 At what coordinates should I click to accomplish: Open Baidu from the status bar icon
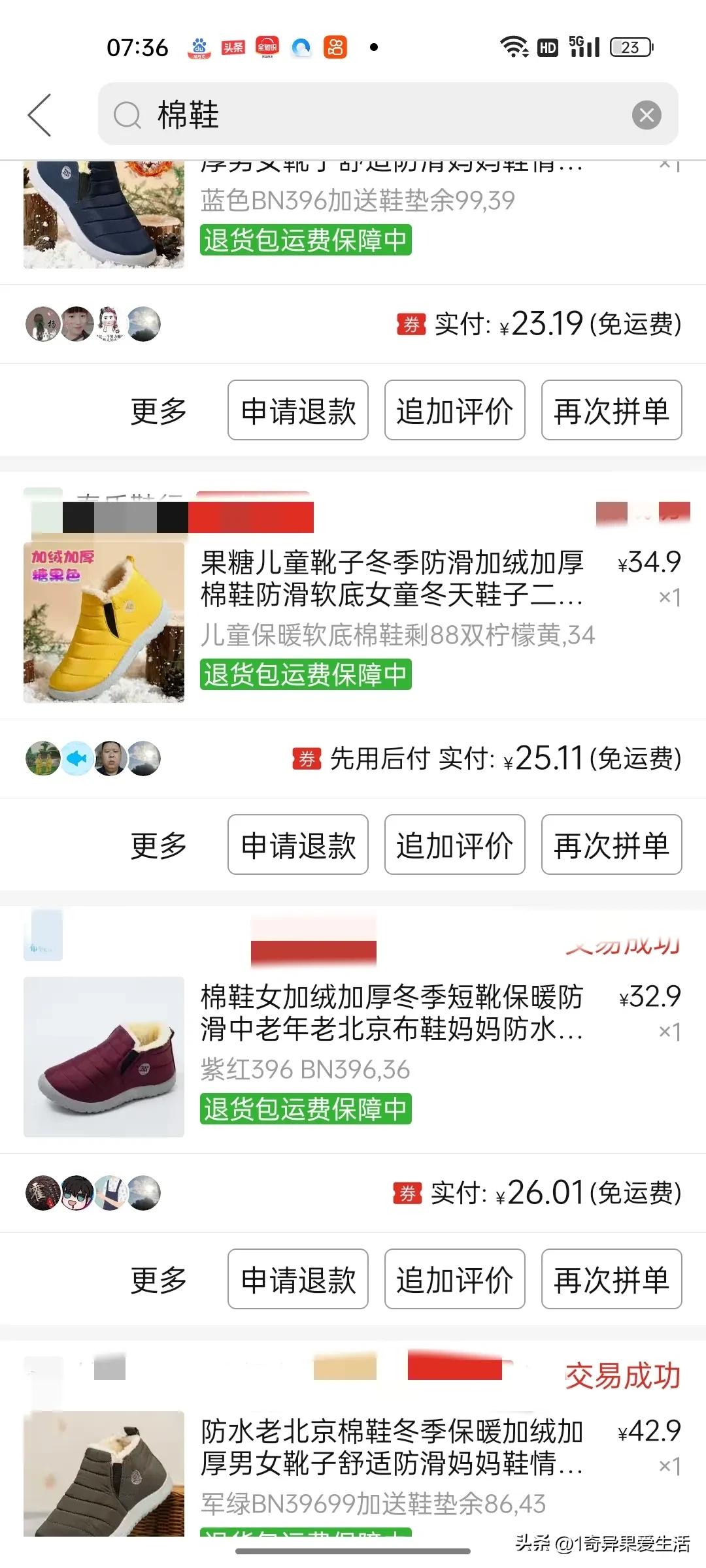point(199,48)
